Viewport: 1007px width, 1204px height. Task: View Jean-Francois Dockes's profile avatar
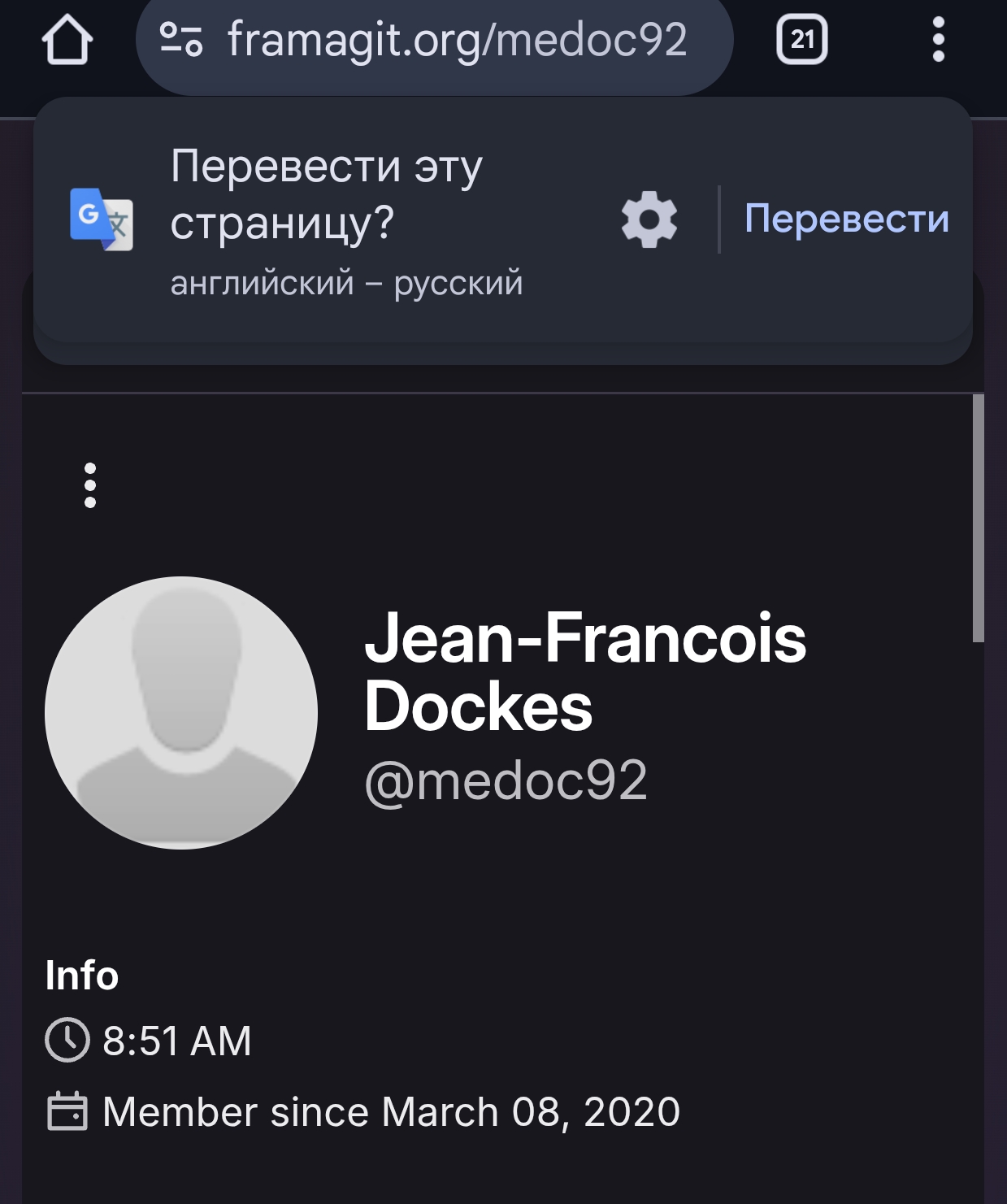click(181, 713)
